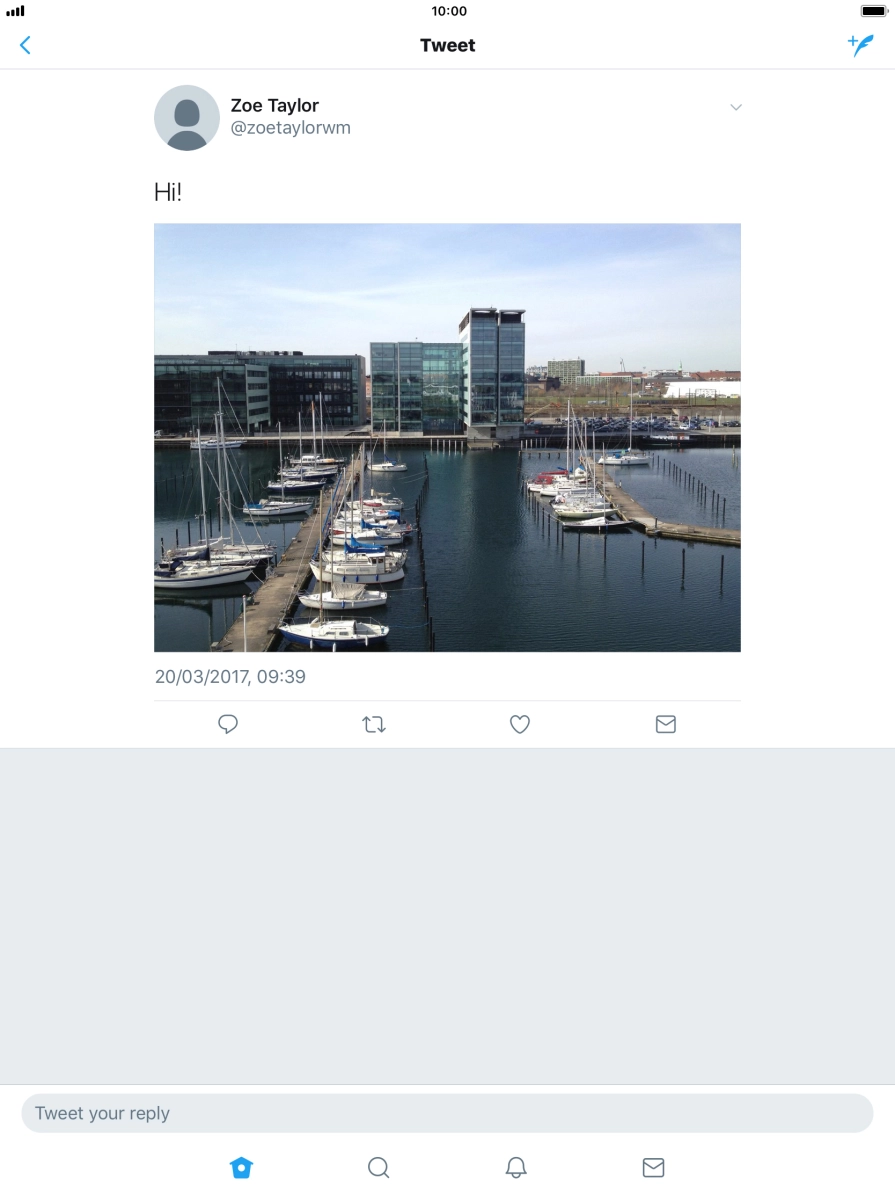Expand the tweet options chevron
Viewport: 895px width, 1194px height.
(736, 107)
